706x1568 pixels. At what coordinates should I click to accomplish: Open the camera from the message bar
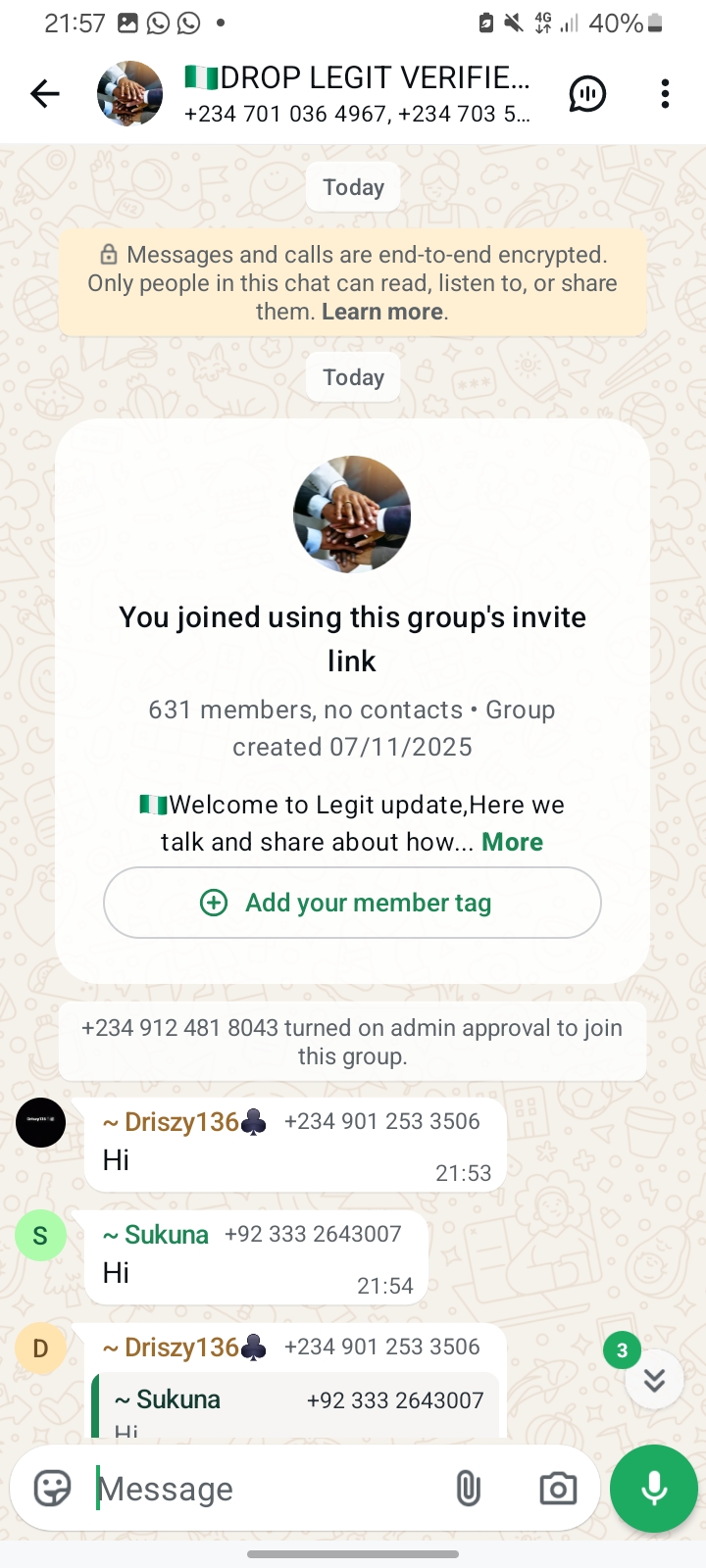(558, 1489)
